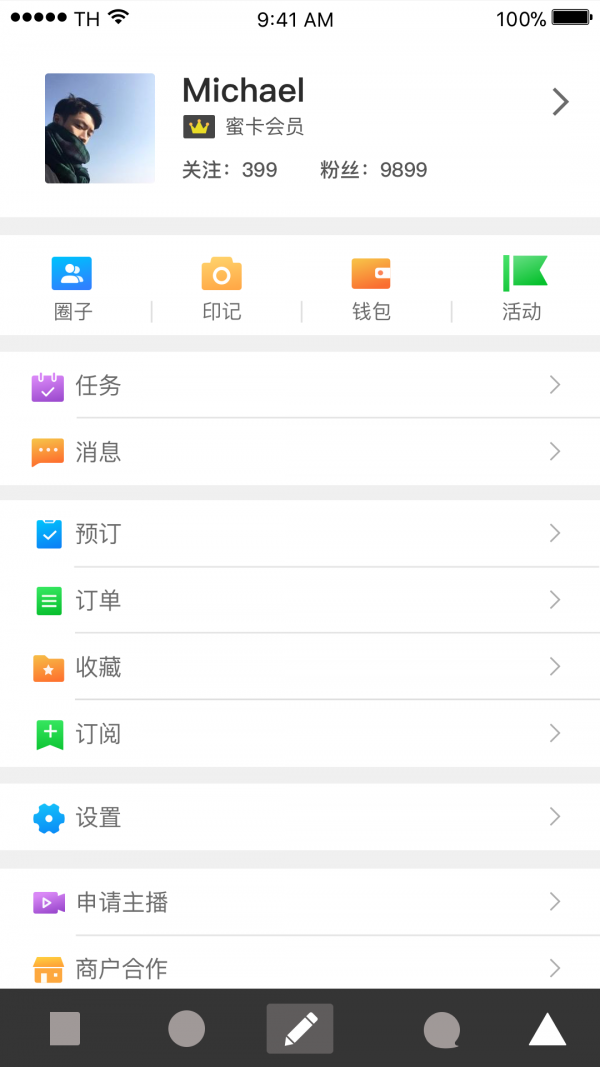The height and width of the screenshot is (1067, 600).
Task: Select 申请主播 apply to be a streamer
Action: [x=300, y=902]
